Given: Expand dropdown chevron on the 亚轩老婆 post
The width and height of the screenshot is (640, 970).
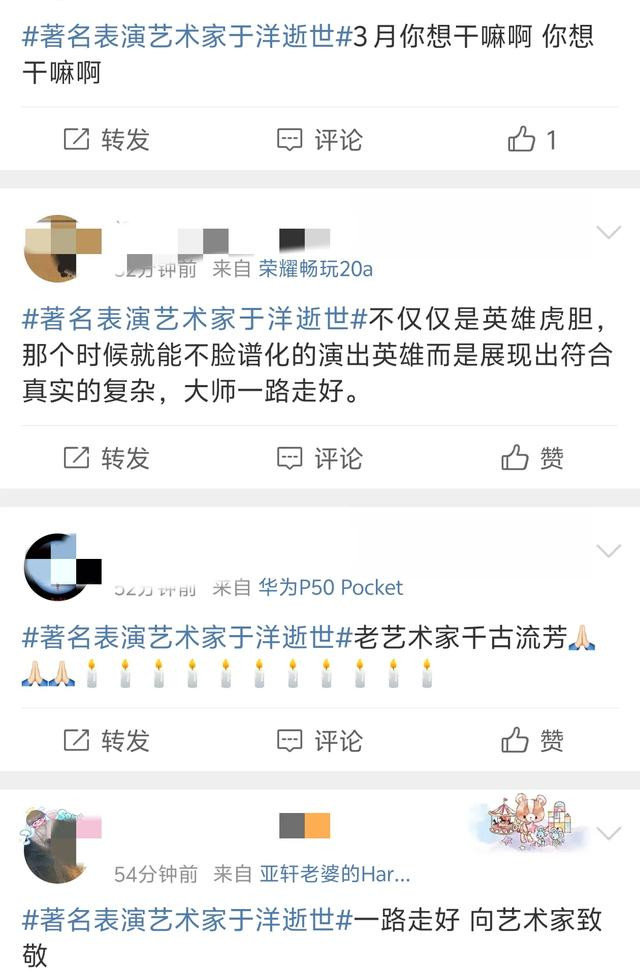Looking at the screenshot, I should pos(608,833).
